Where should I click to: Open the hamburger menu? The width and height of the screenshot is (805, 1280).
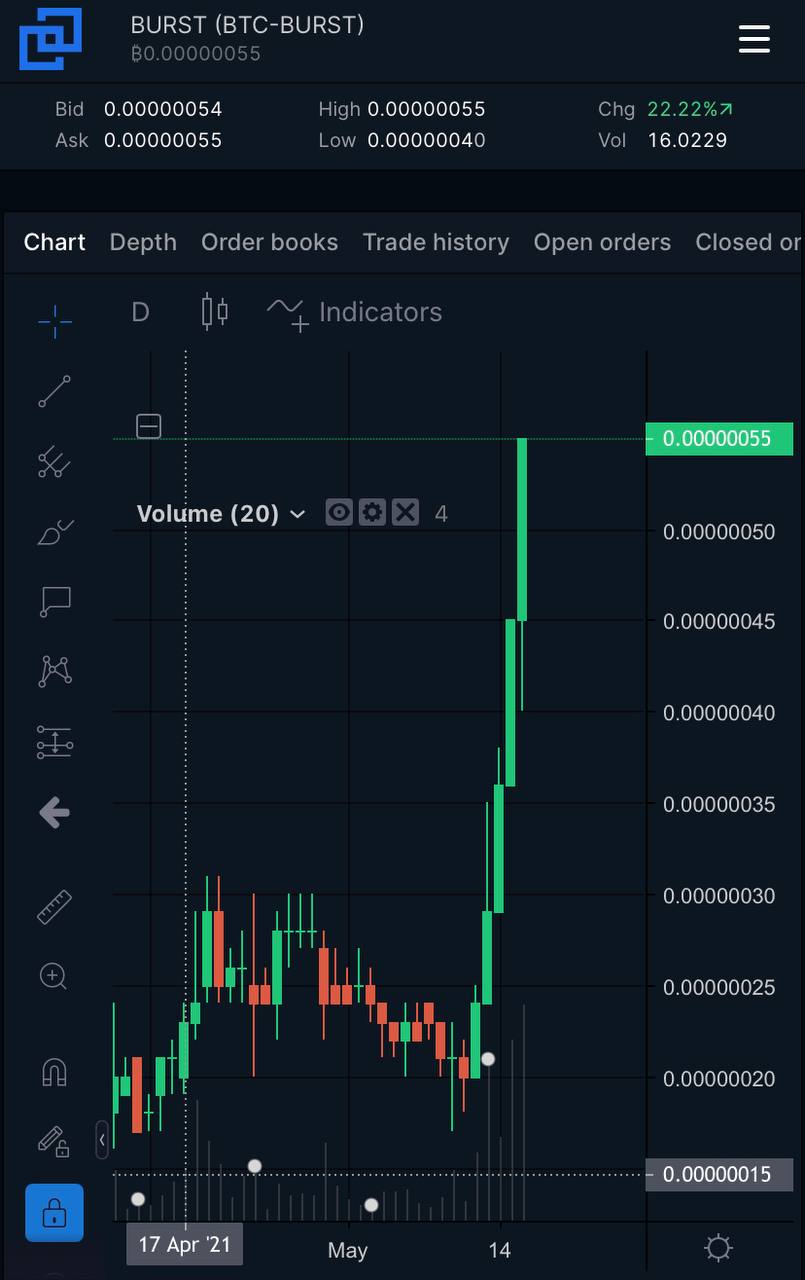(x=754, y=39)
